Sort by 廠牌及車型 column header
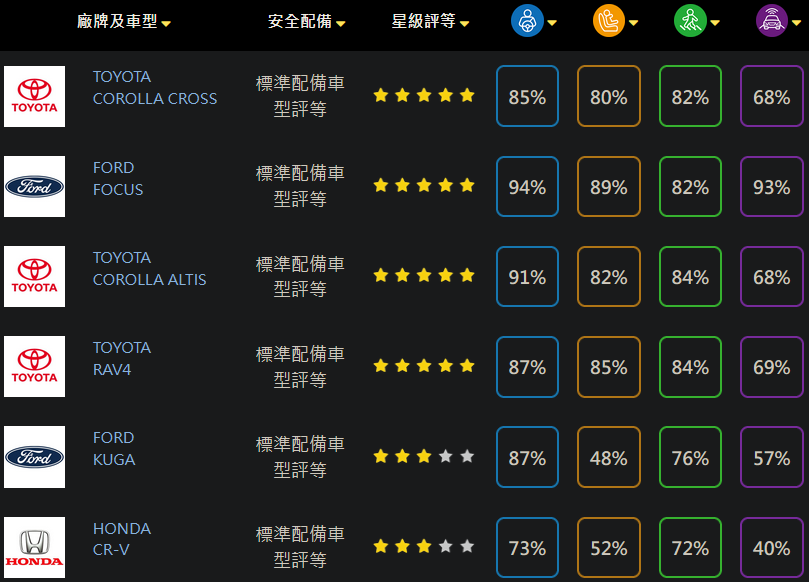The width and height of the screenshot is (809, 582). click(x=124, y=21)
